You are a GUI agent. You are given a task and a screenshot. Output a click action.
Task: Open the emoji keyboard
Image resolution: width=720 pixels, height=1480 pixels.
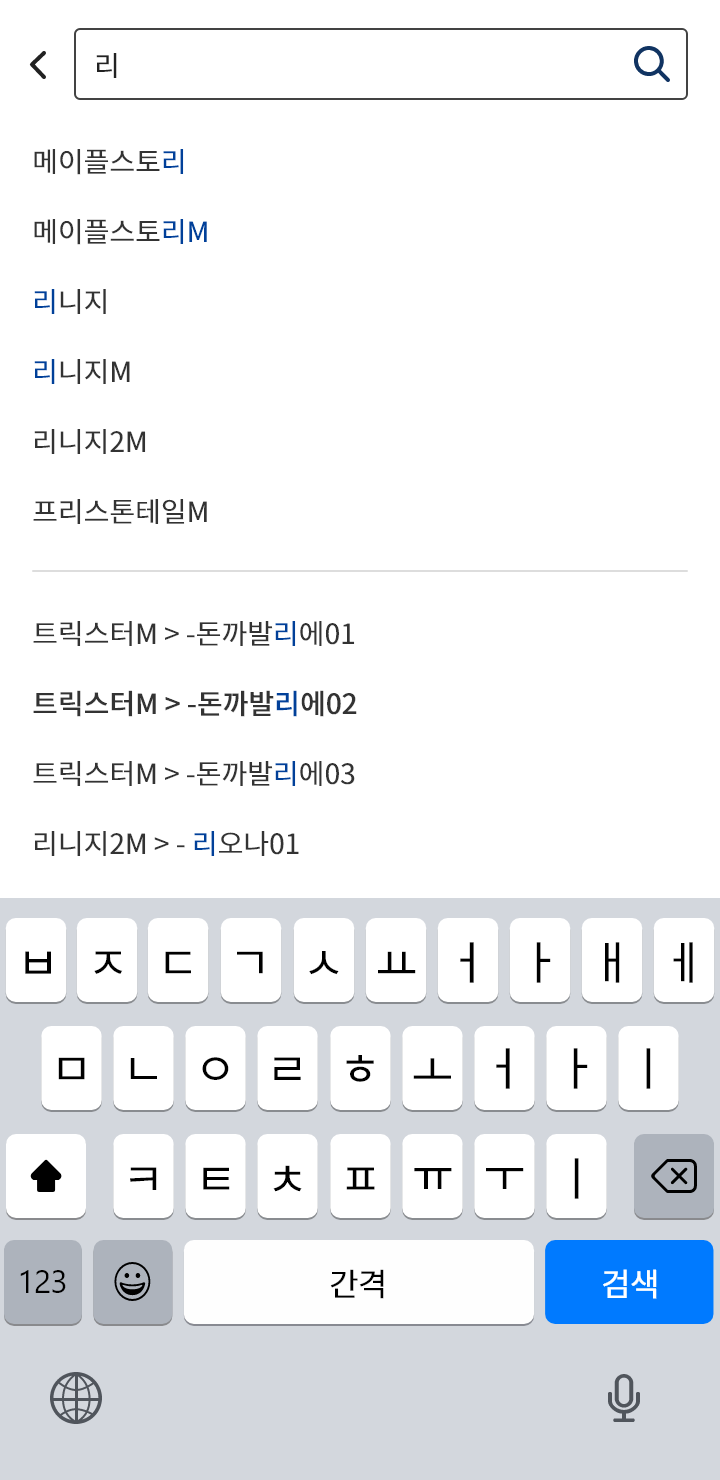pyautogui.click(x=133, y=1282)
